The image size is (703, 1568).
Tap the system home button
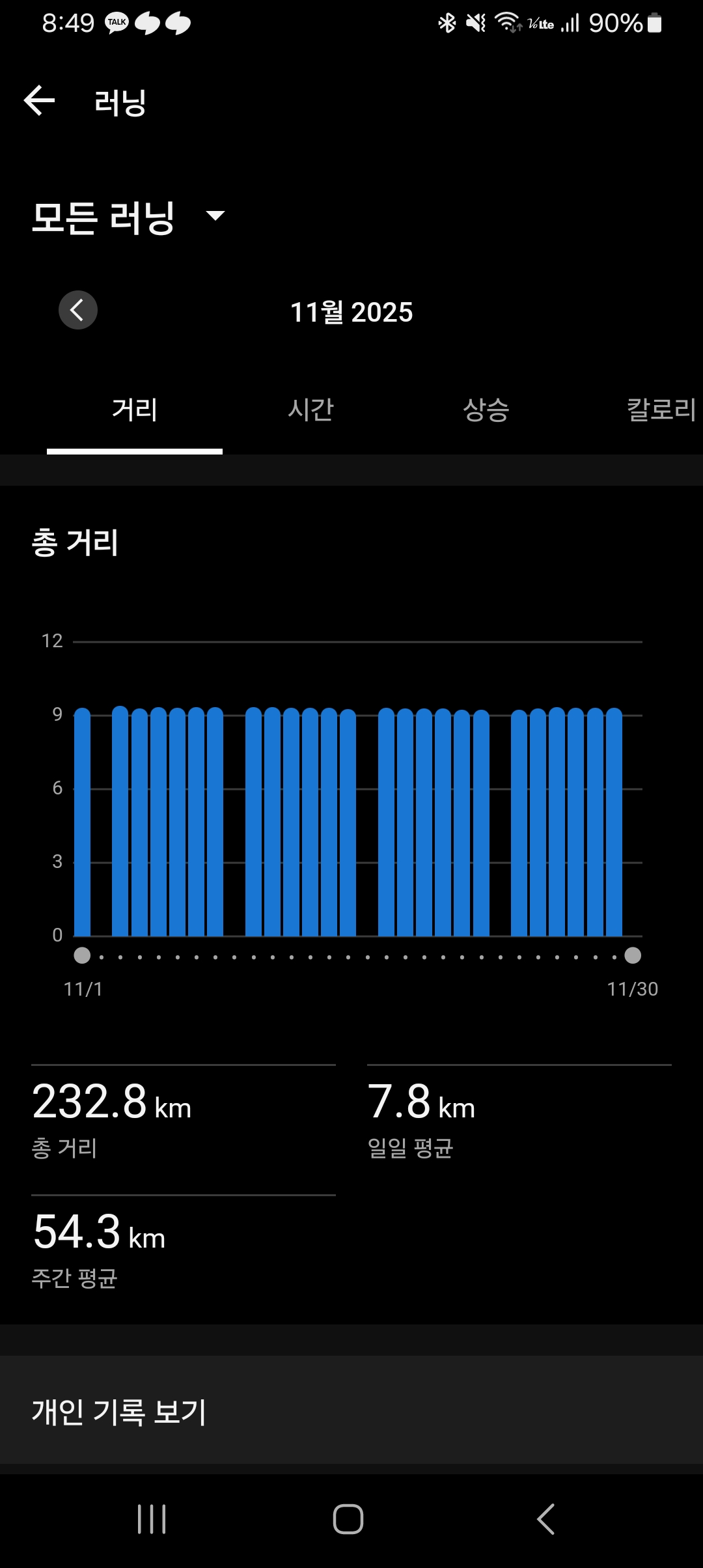[x=348, y=1519]
